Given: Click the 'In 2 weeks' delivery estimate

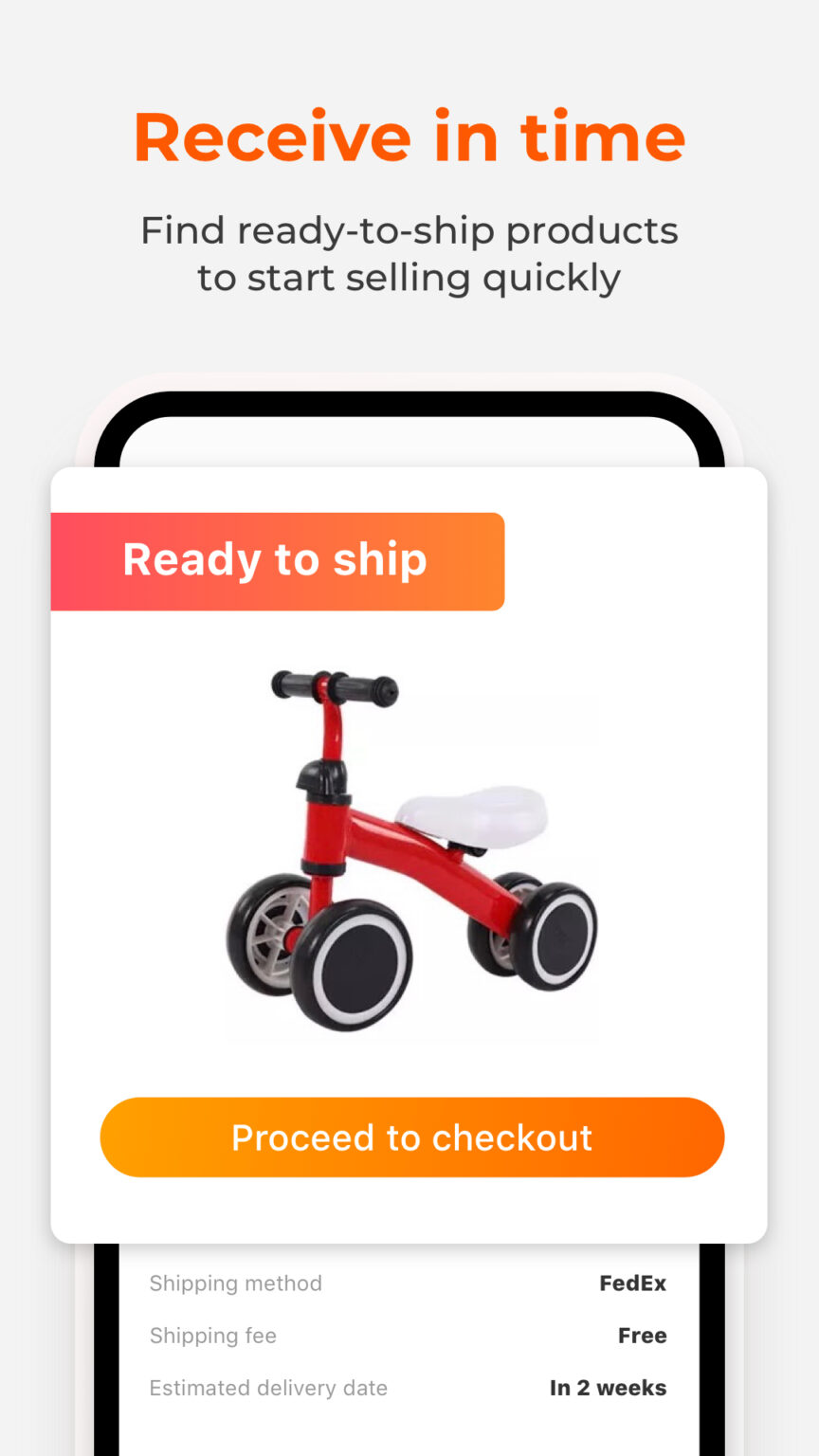Looking at the screenshot, I should coord(608,1387).
